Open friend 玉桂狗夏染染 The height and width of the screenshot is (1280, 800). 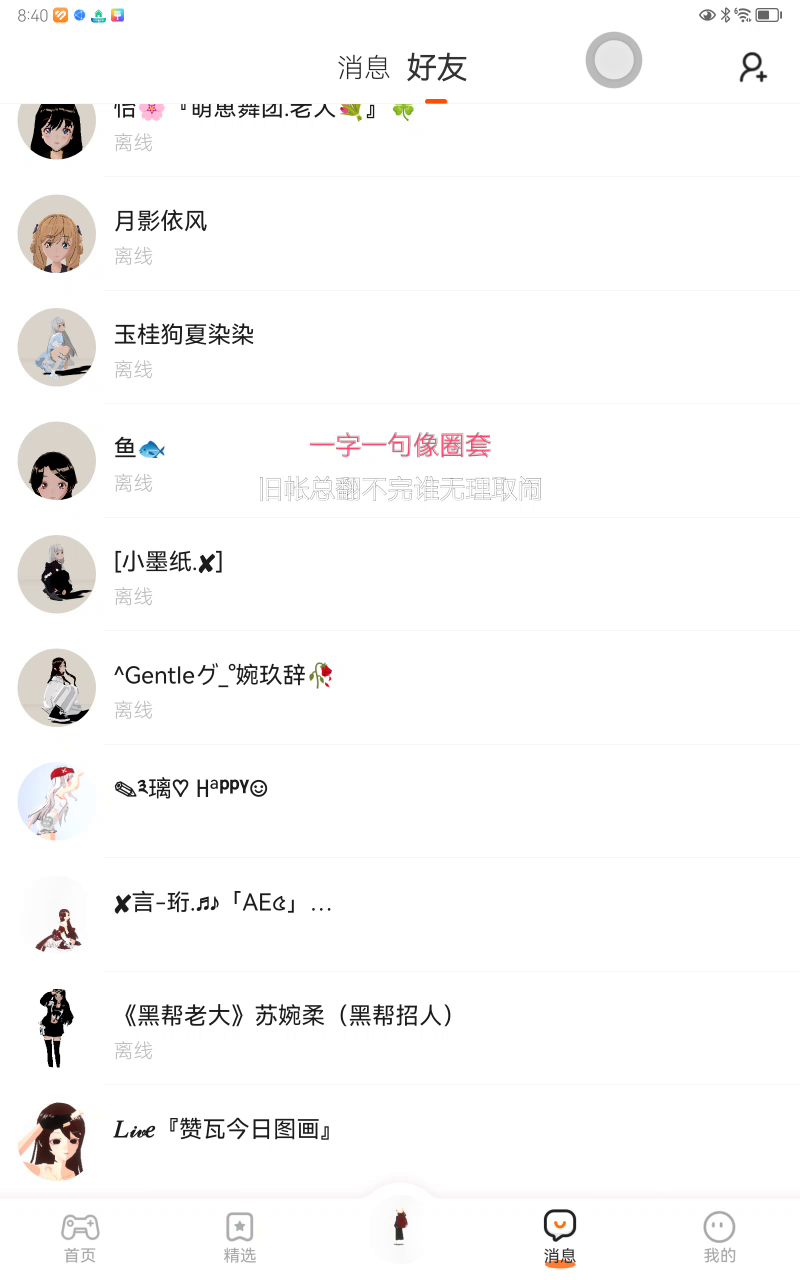click(400, 347)
